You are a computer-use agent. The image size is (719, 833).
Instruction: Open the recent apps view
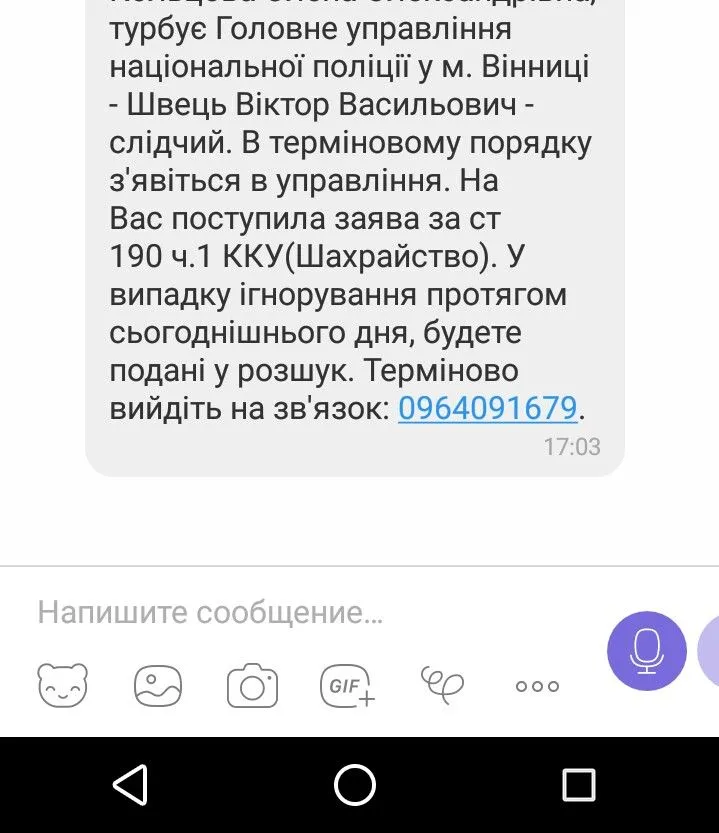pyautogui.click(x=579, y=785)
